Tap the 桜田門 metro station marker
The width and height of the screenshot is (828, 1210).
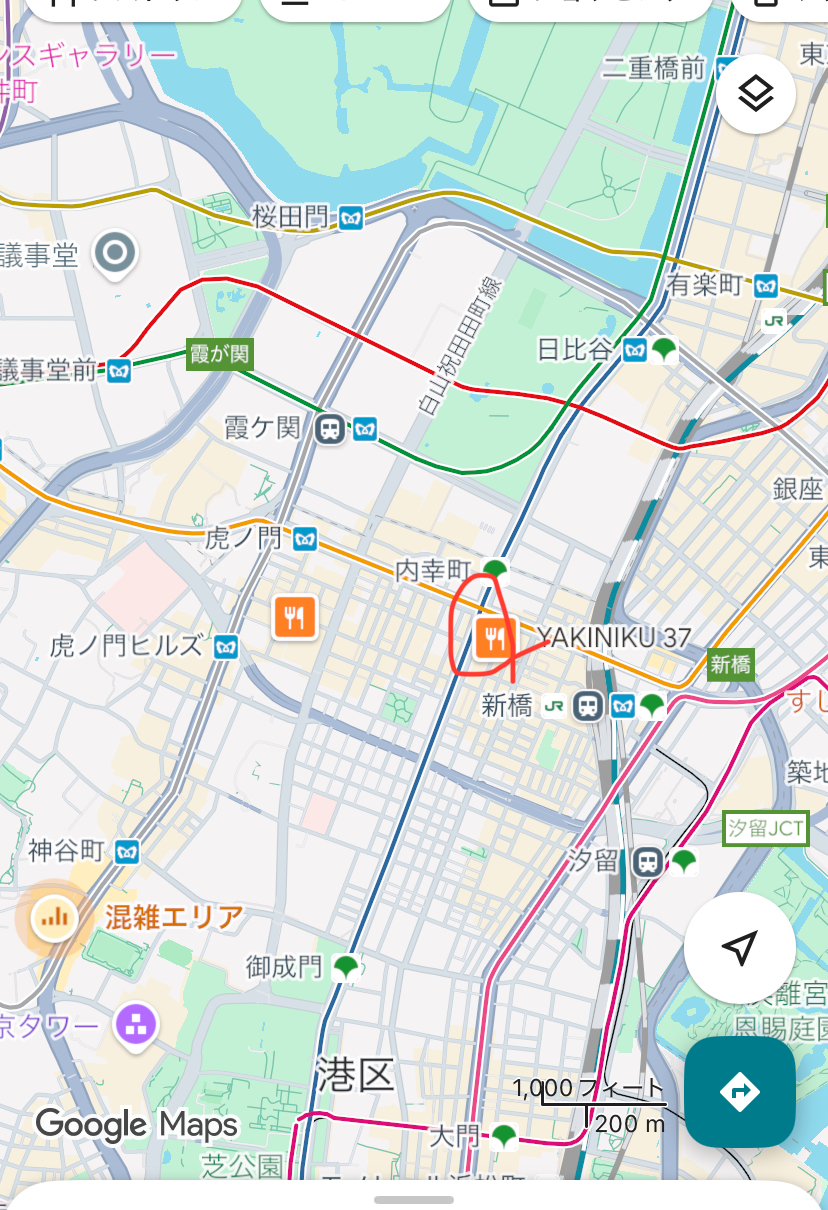click(350, 217)
